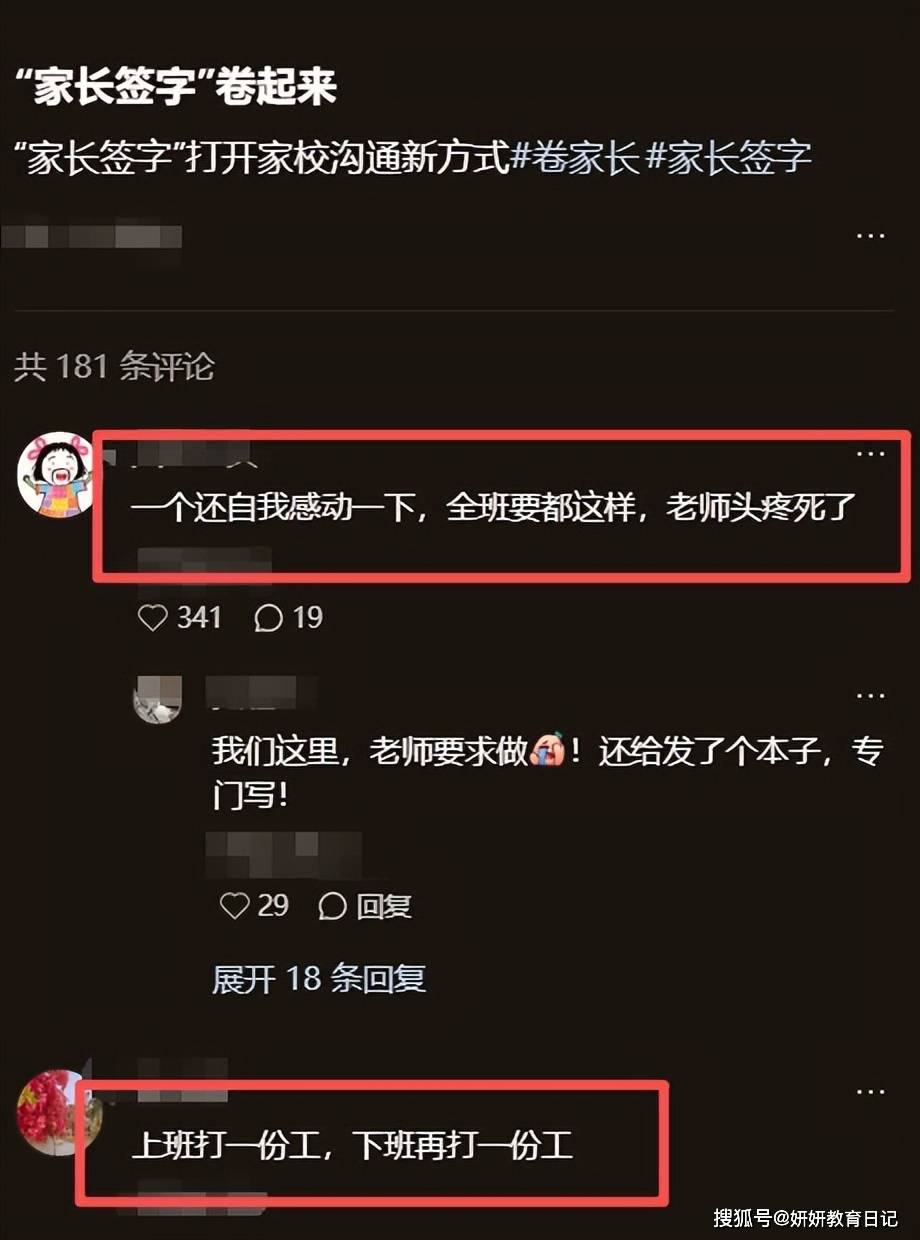Open the #卷家长 hashtag
The height and width of the screenshot is (1240, 920).
[575, 157]
